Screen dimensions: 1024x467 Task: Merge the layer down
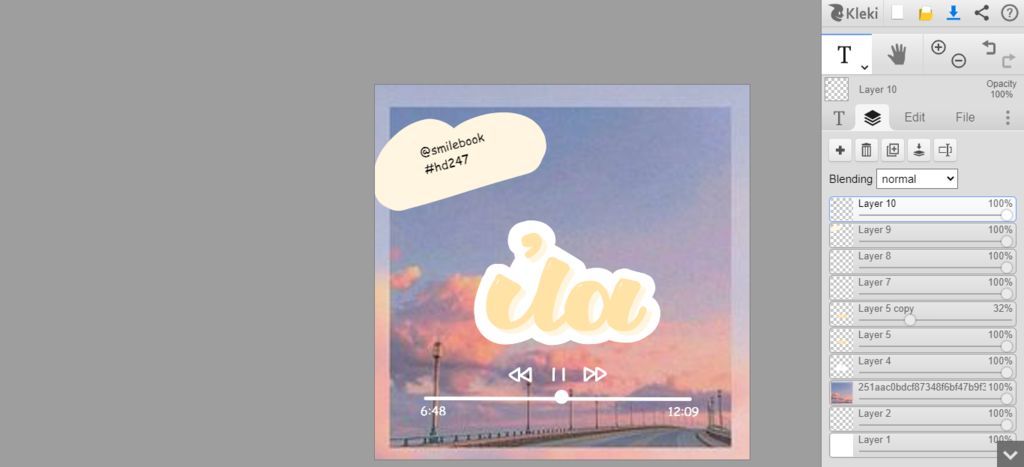[x=919, y=150]
